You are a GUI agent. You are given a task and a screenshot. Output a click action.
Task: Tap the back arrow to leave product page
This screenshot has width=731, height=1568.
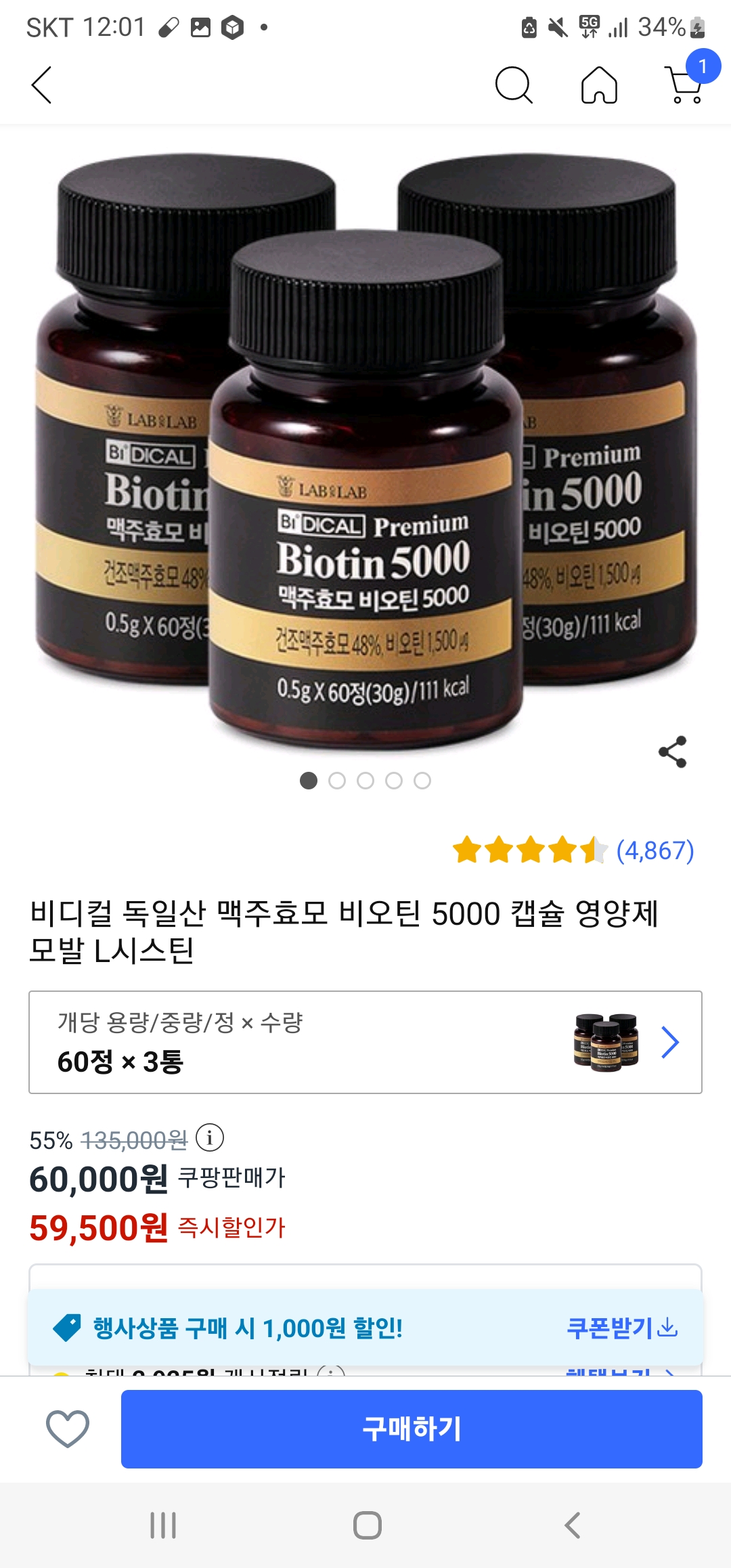click(41, 84)
